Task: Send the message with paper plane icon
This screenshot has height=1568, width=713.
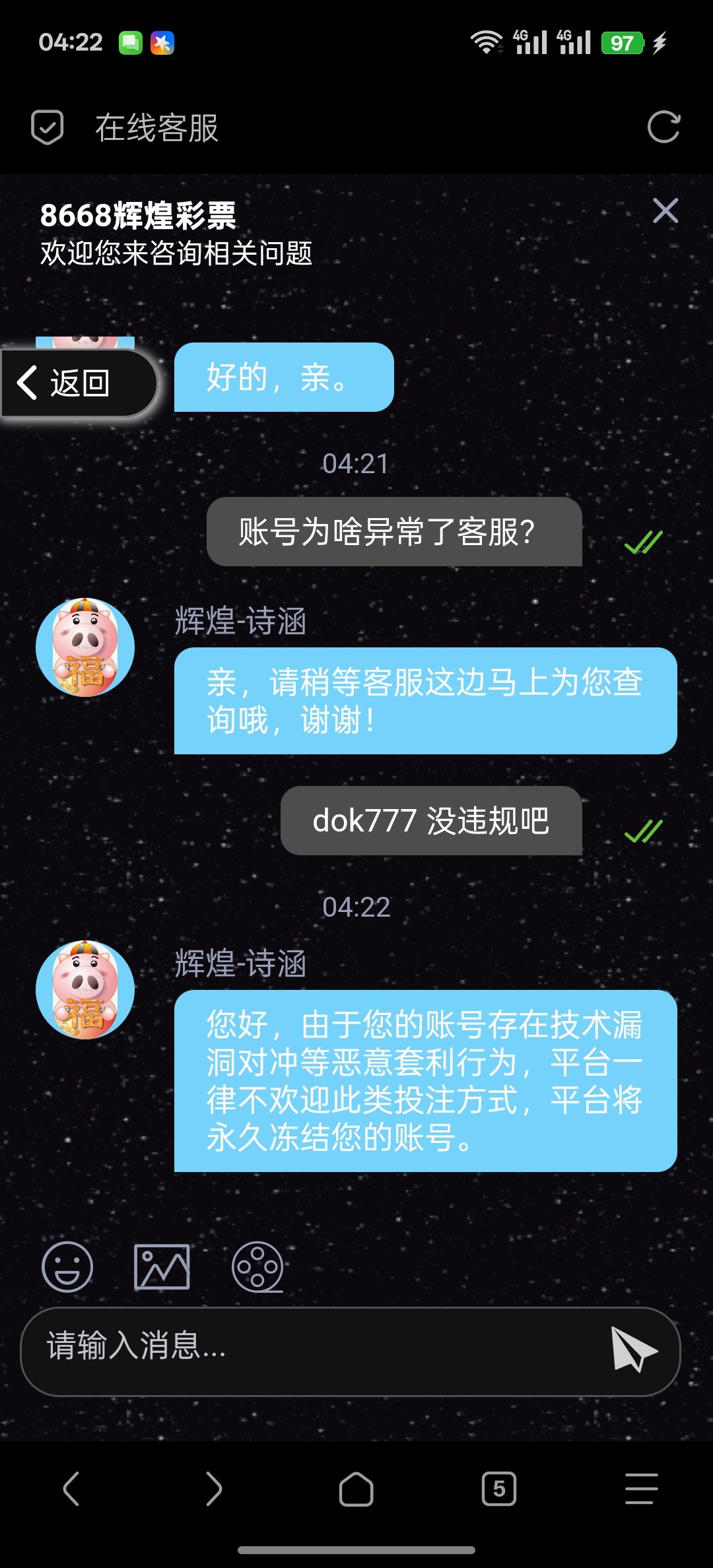Action: click(632, 1348)
